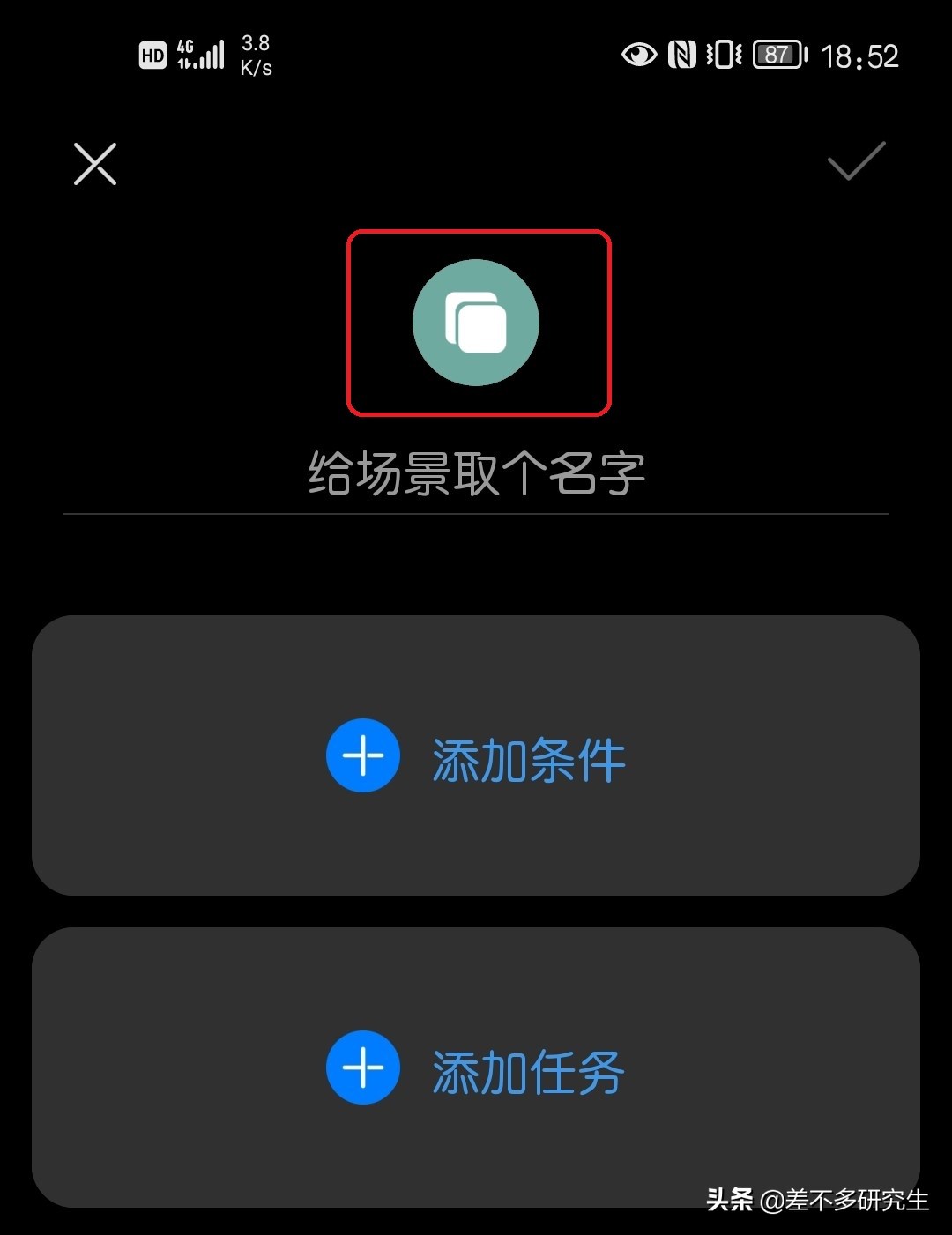Tap the HD VoLTE icon in status bar
Screen dimensions: 952x1235
point(152,55)
